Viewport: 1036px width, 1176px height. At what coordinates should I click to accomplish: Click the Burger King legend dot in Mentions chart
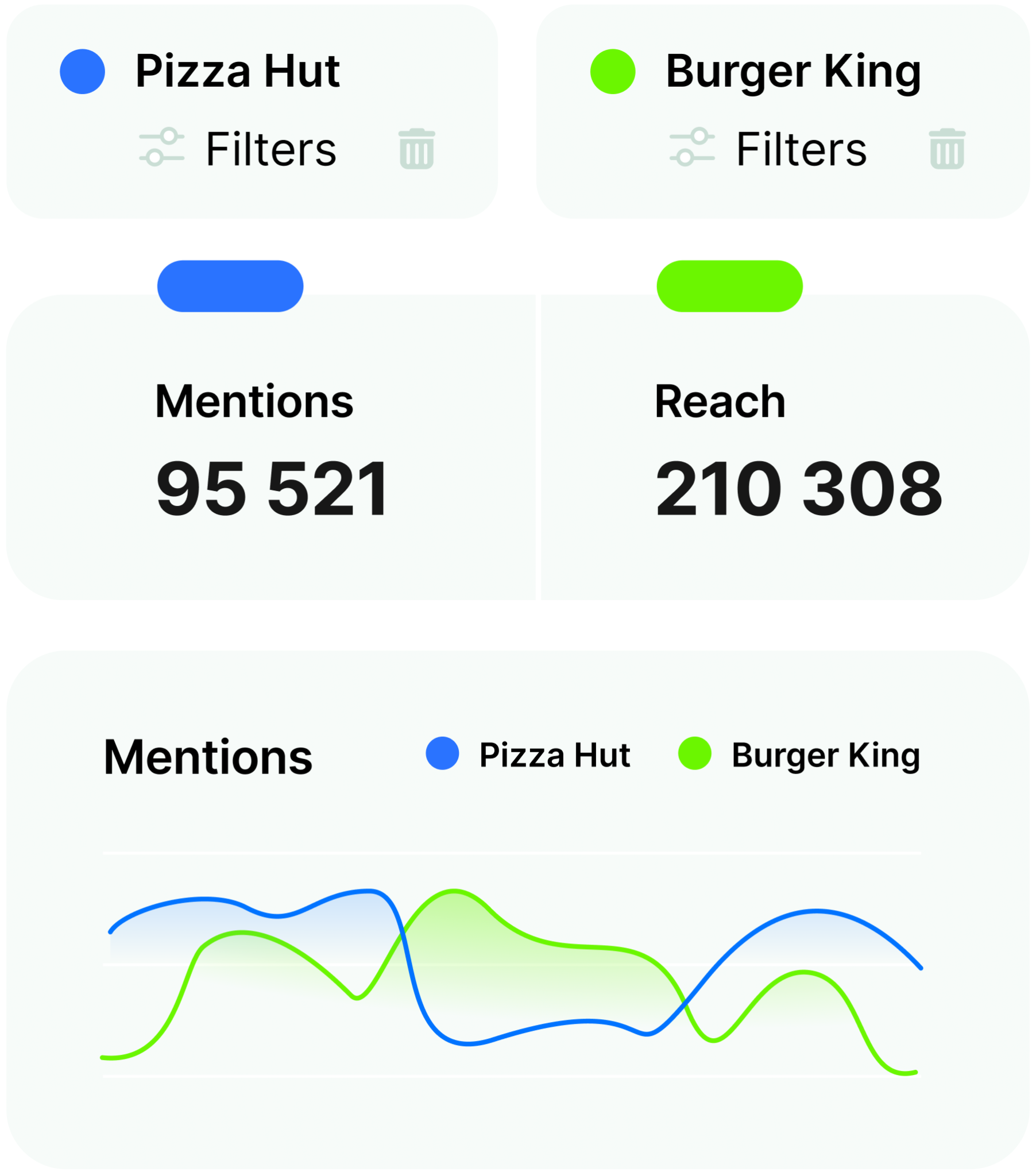[695, 755]
